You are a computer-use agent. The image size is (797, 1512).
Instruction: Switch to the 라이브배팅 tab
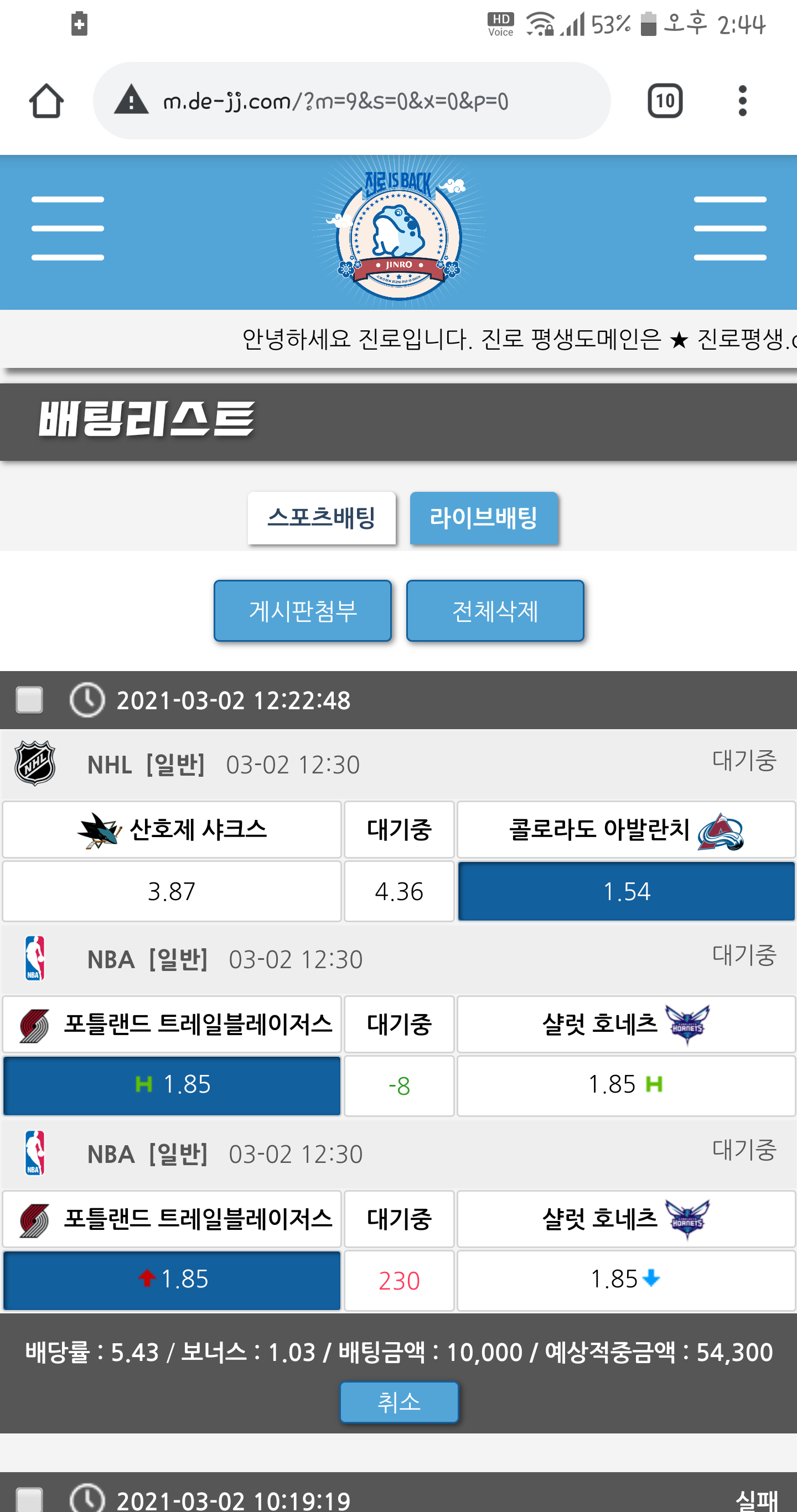point(483,518)
